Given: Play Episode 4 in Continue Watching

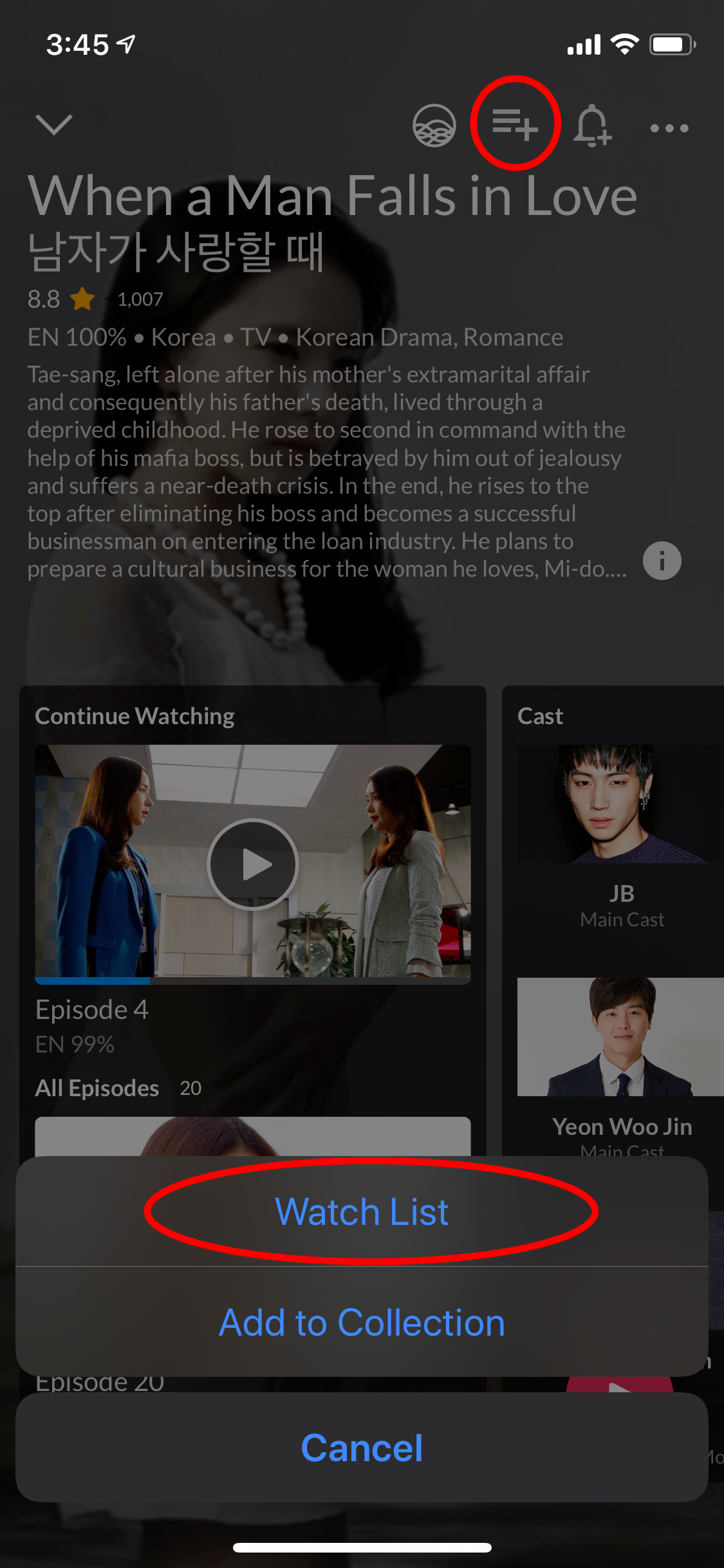Looking at the screenshot, I should (253, 864).
